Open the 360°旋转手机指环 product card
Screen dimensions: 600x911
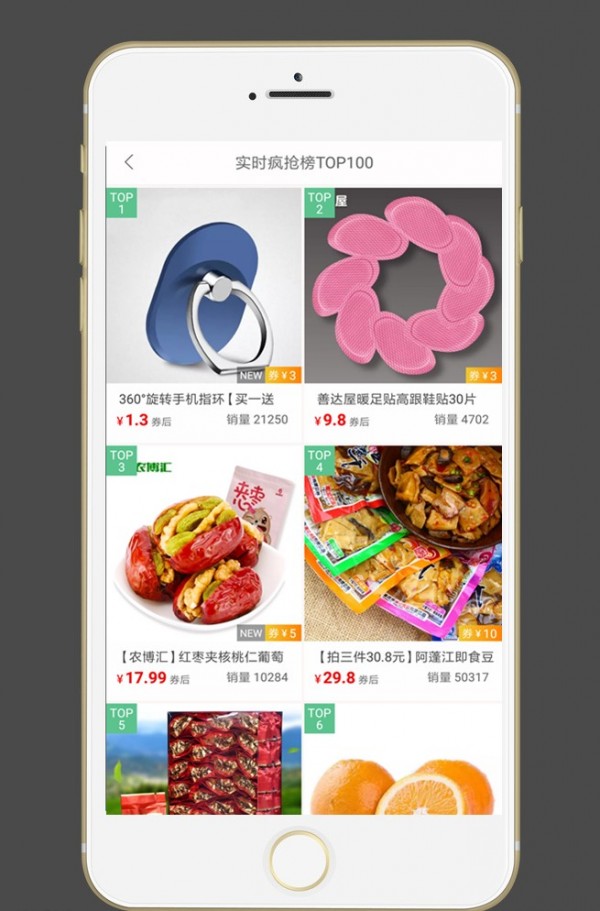point(204,300)
